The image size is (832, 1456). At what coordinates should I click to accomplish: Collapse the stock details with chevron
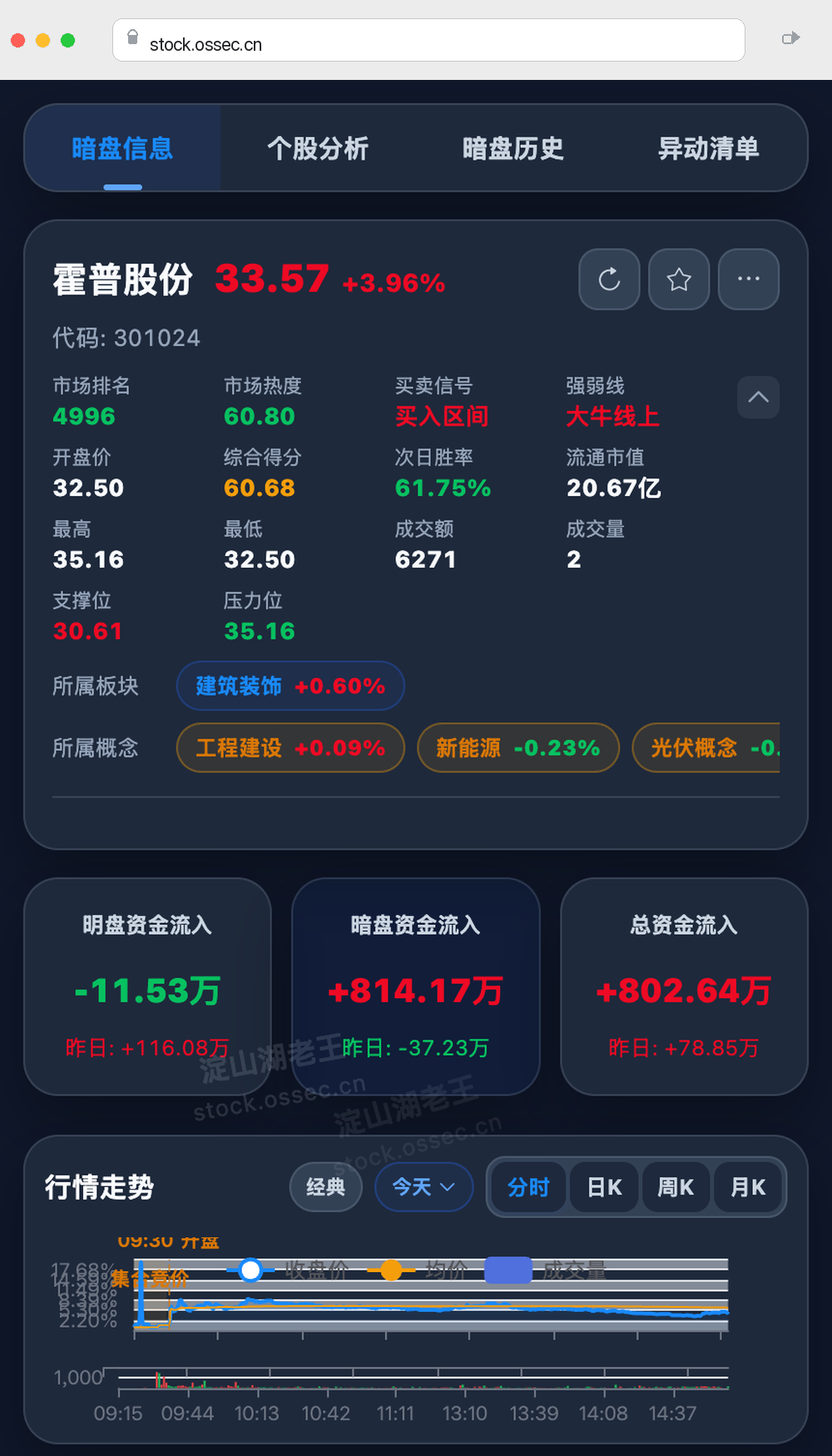(758, 397)
